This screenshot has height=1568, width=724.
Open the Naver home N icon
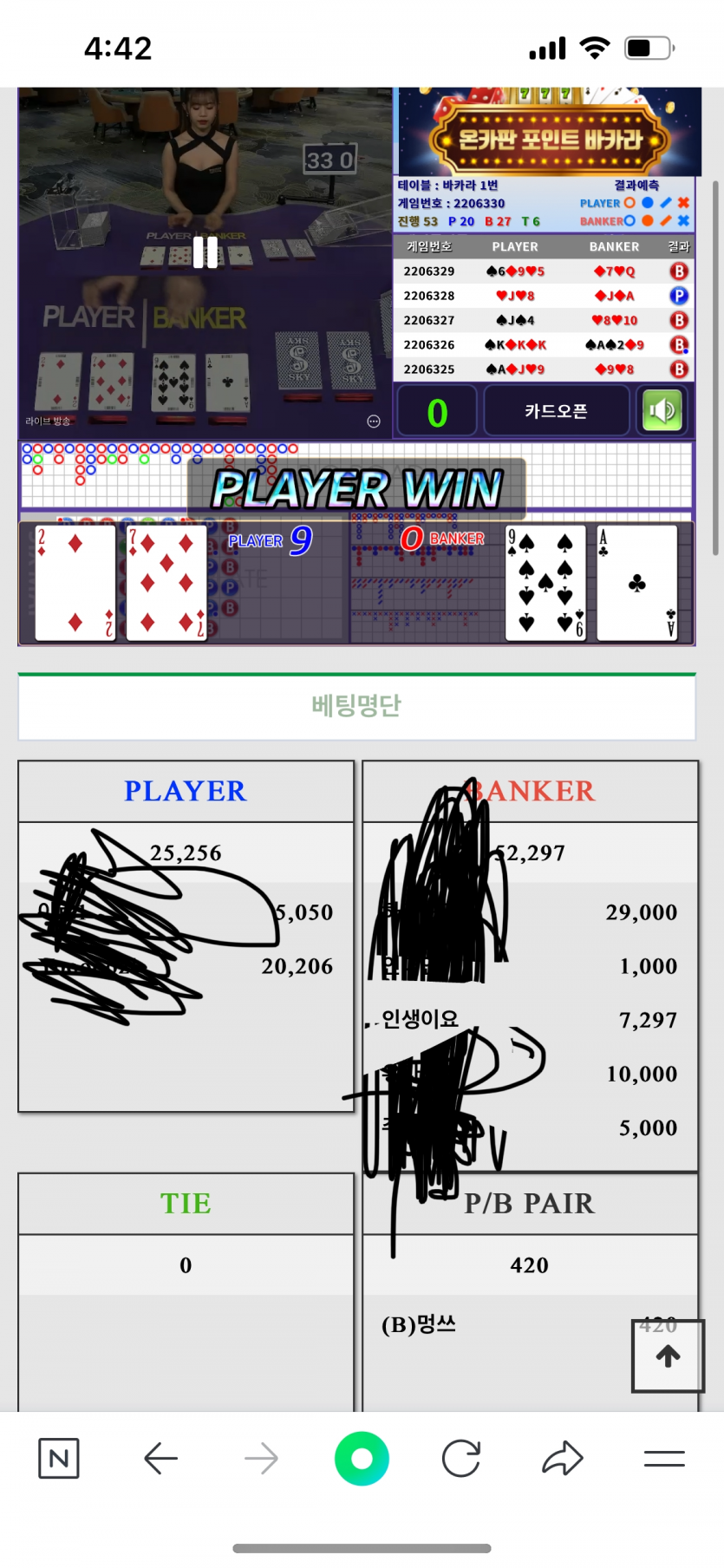tap(59, 1459)
